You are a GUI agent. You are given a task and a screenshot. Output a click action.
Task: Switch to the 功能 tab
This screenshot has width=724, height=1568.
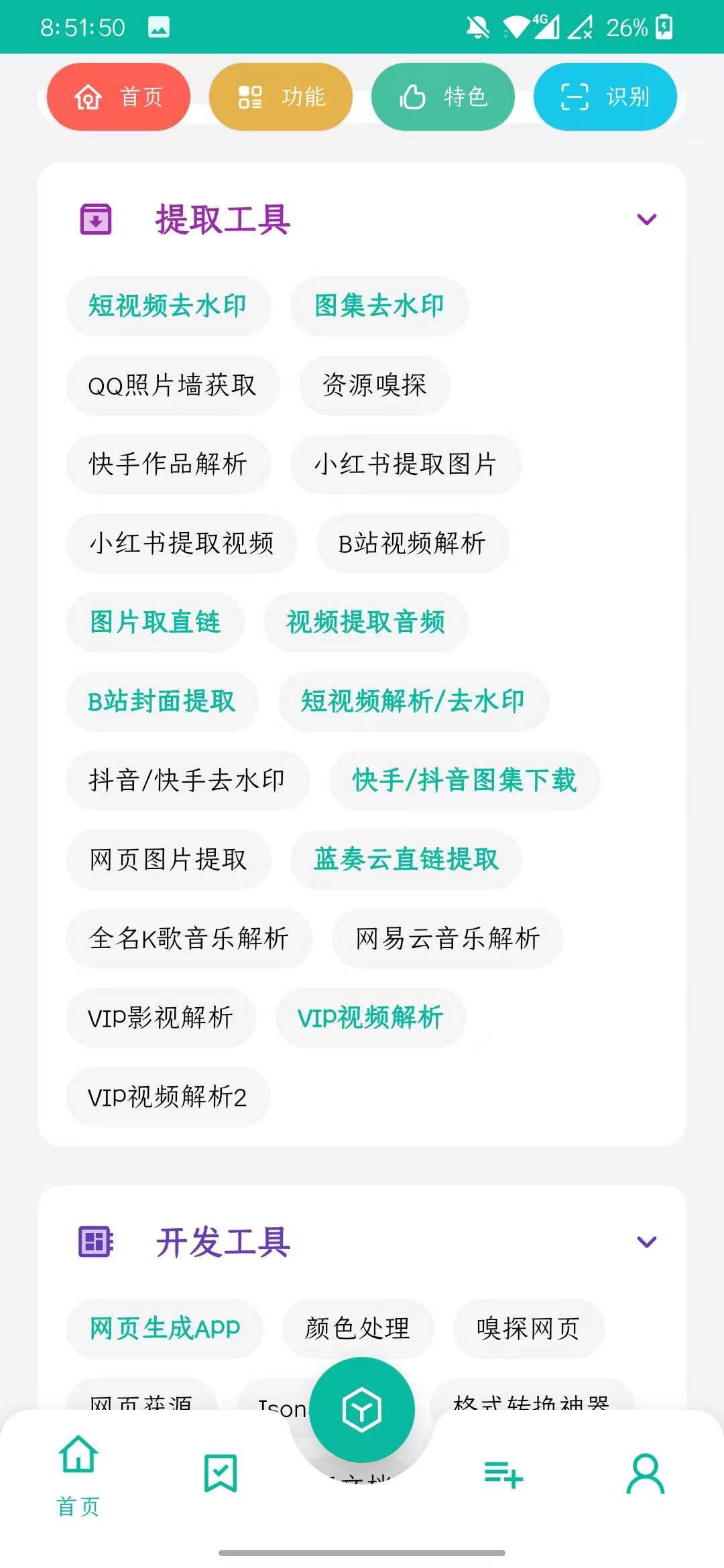click(x=281, y=96)
